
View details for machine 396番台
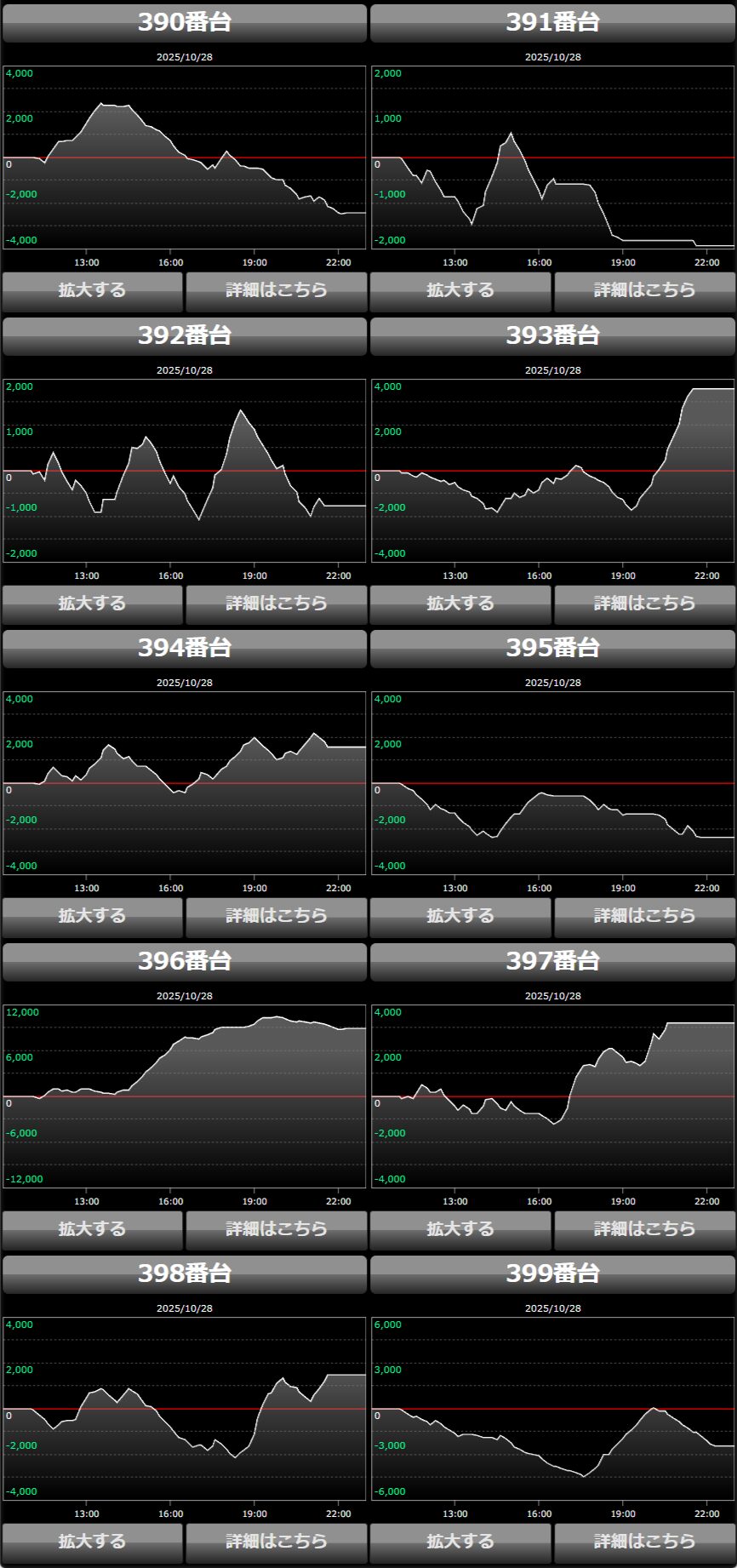[277, 1229]
